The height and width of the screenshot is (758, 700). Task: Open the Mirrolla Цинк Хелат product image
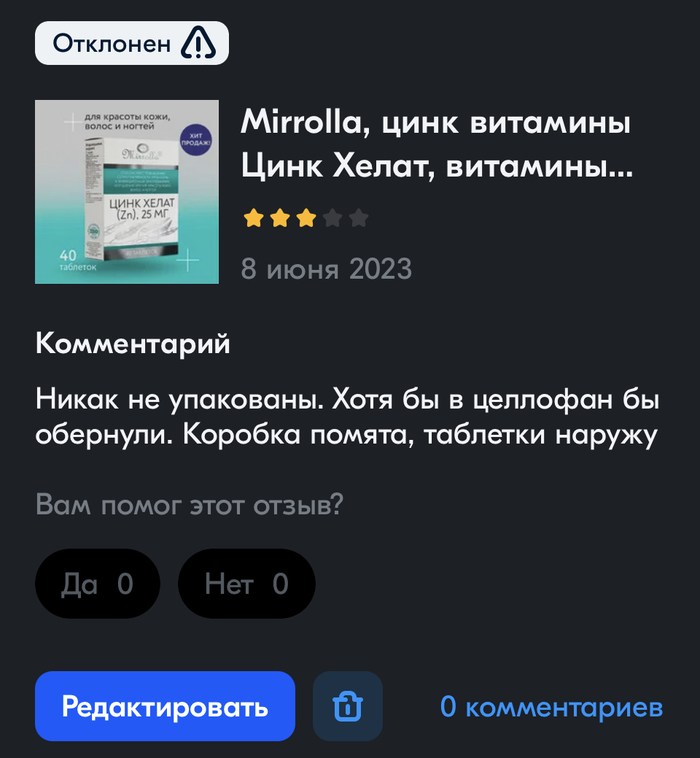point(127,192)
